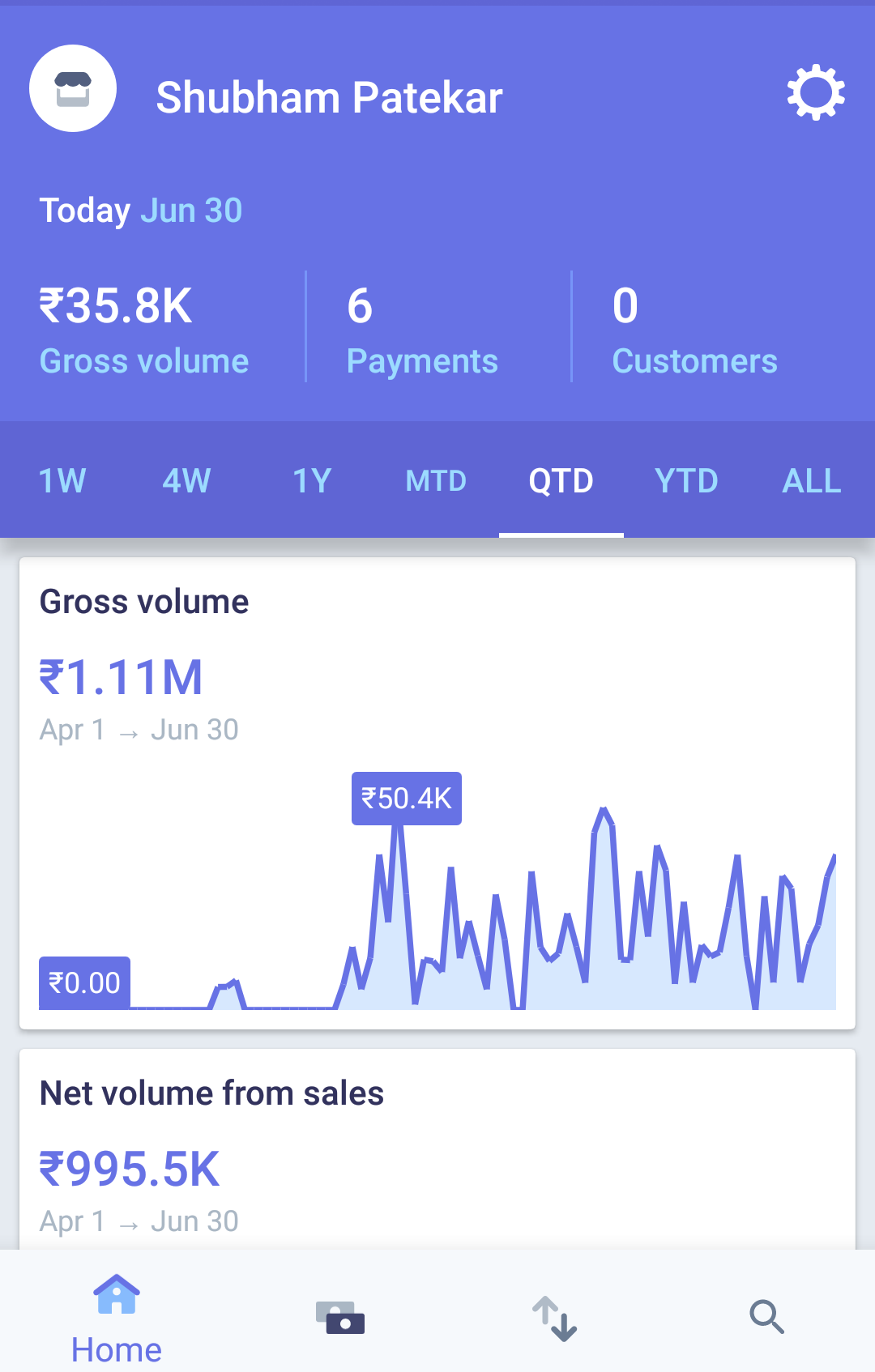The height and width of the screenshot is (1372, 875).
Task: Switch to the MTD tab
Action: [436, 481]
